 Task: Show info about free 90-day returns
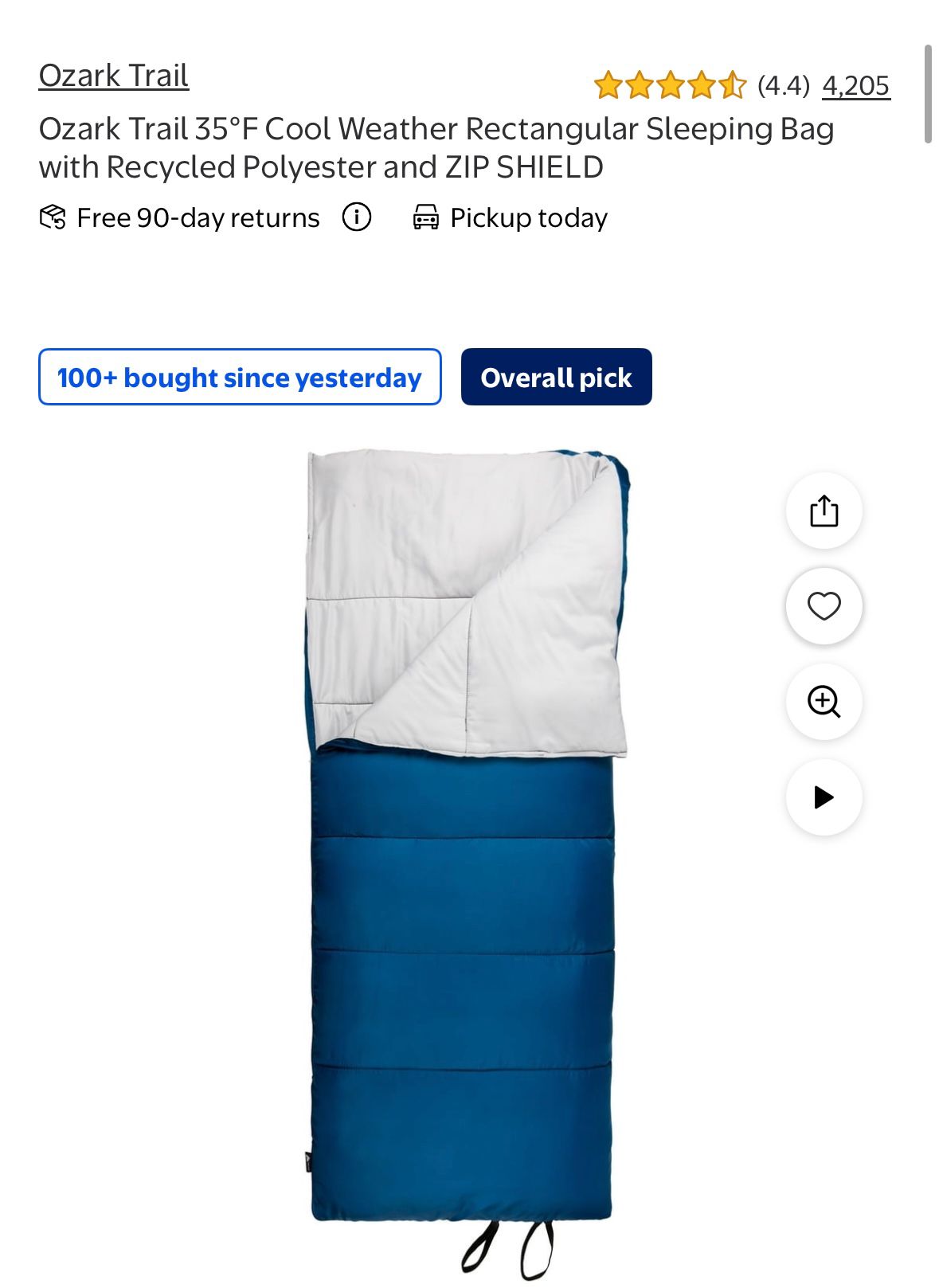point(357,217)
